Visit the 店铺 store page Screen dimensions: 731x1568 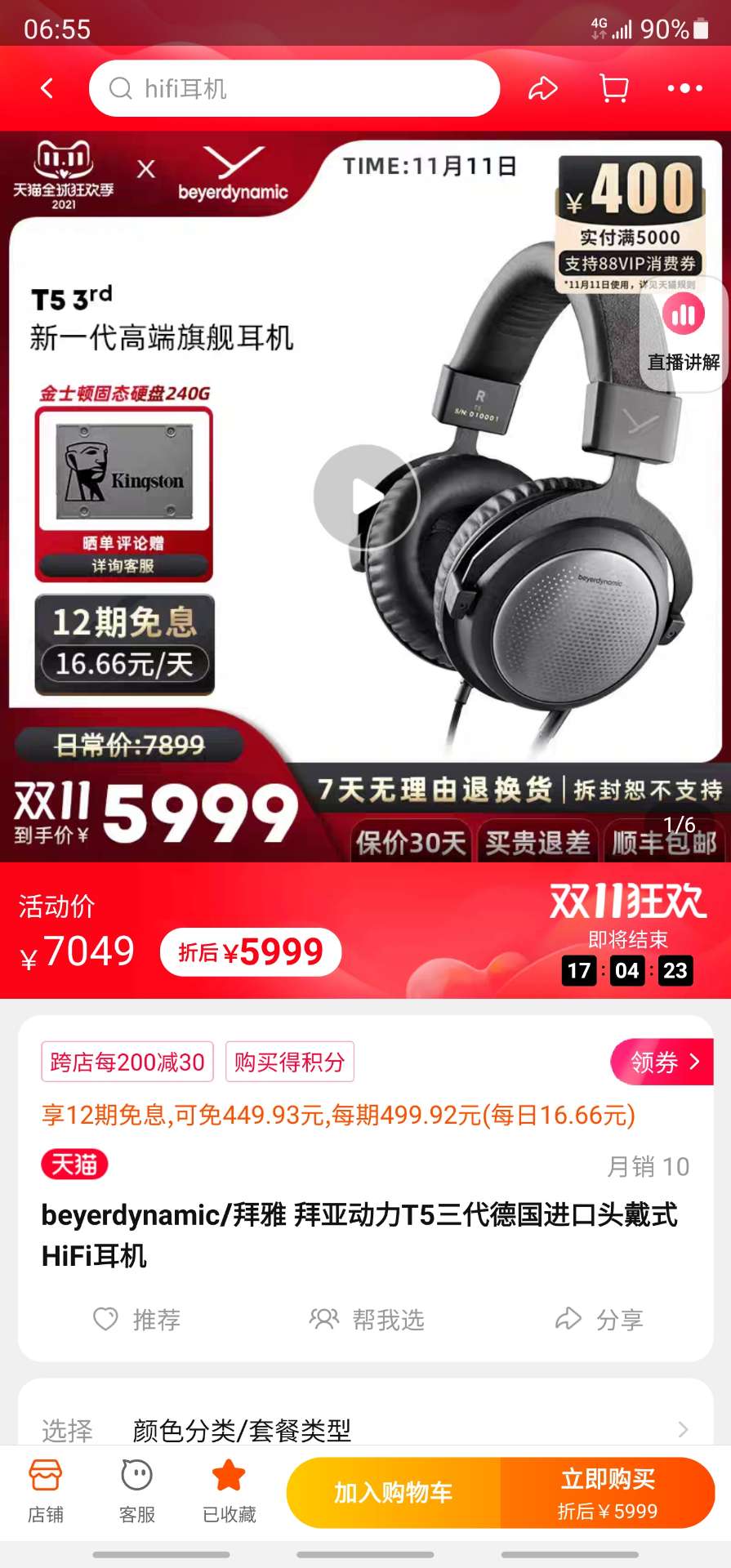(x=46, y=1492)
